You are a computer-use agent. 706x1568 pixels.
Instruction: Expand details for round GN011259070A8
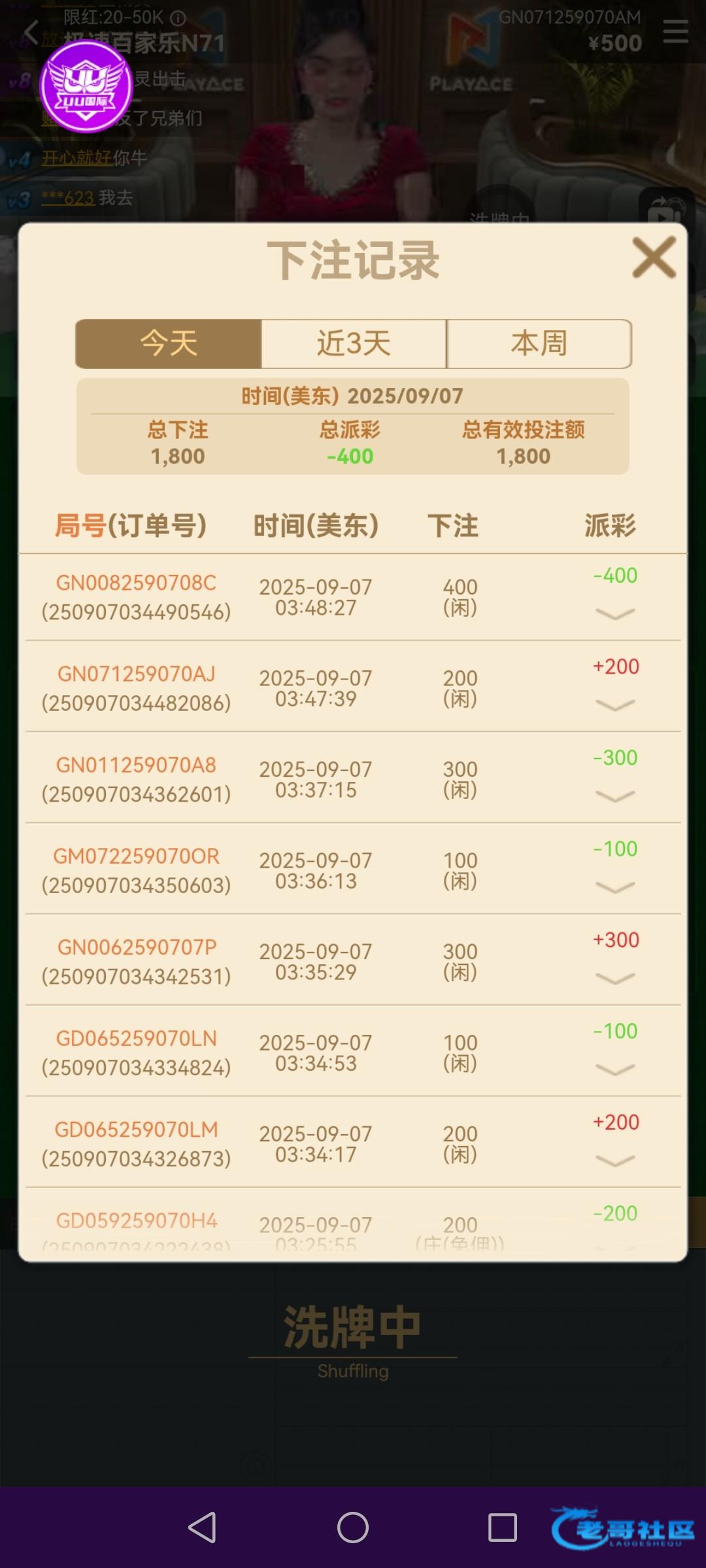click(x=615, y=796)
